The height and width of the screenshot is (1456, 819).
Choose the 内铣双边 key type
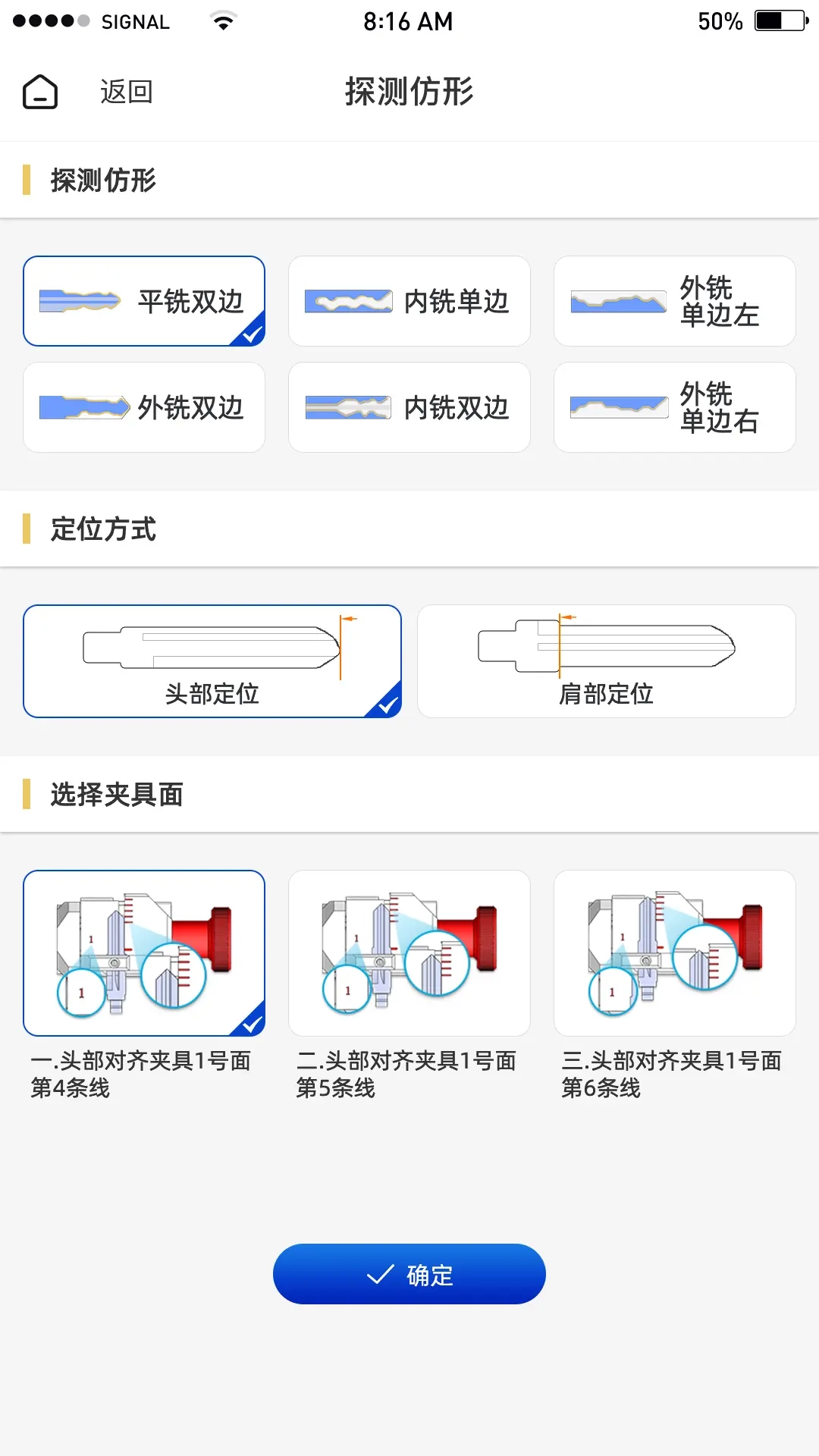[x=409, y=407]
